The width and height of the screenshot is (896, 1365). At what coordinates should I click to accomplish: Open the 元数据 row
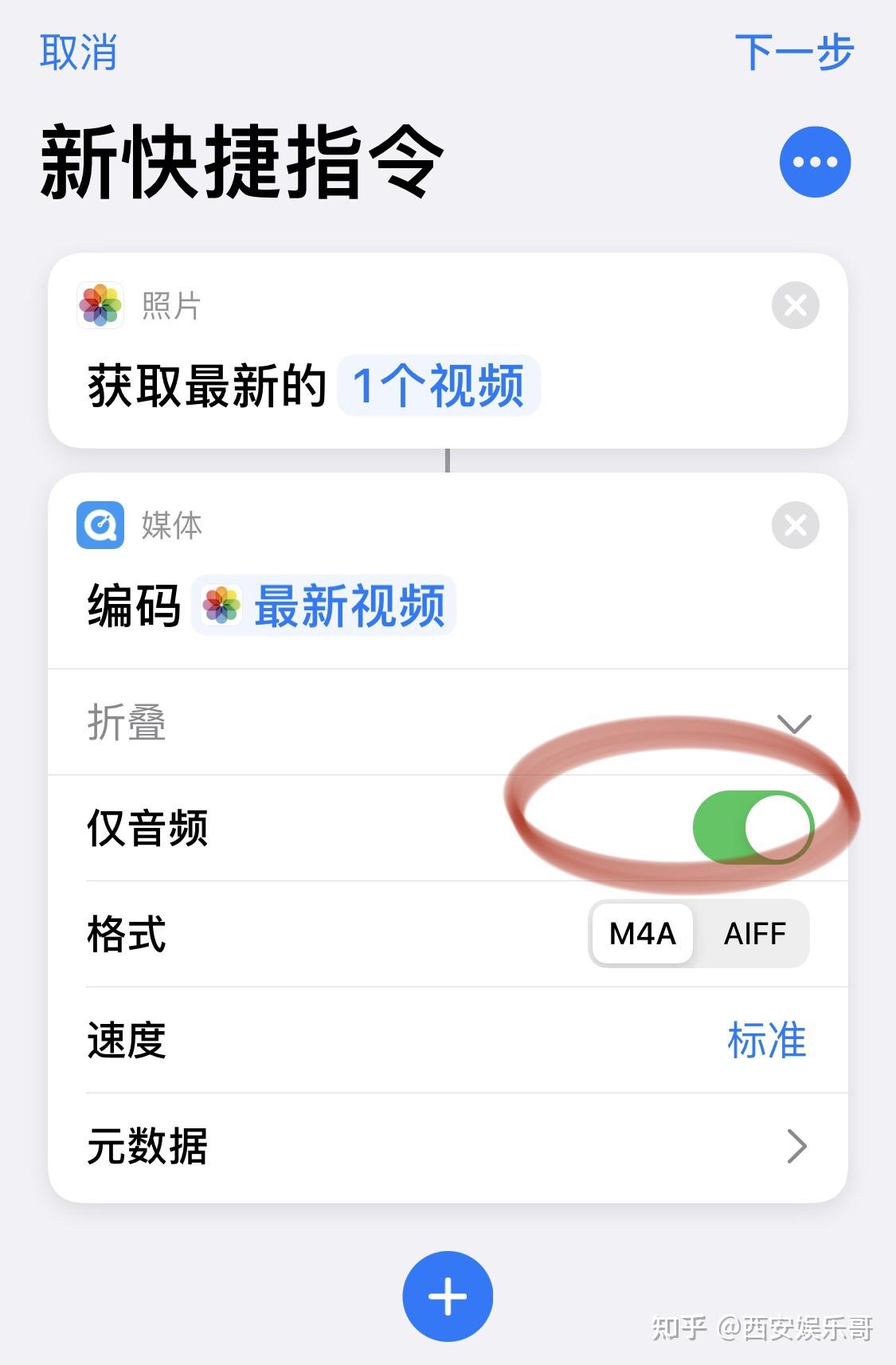tap(448, 1147)
